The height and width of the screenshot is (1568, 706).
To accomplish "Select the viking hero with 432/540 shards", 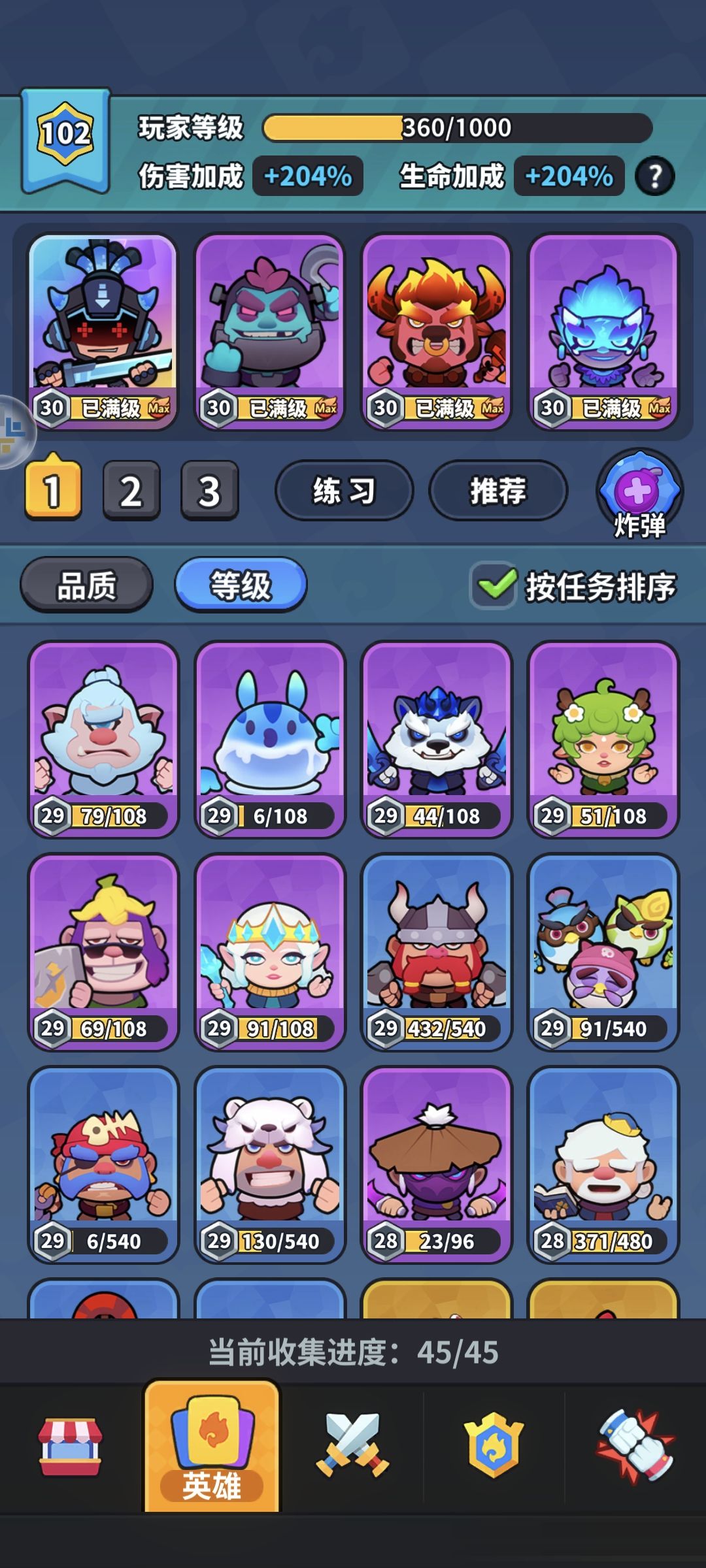I will (x=436, y=947).
